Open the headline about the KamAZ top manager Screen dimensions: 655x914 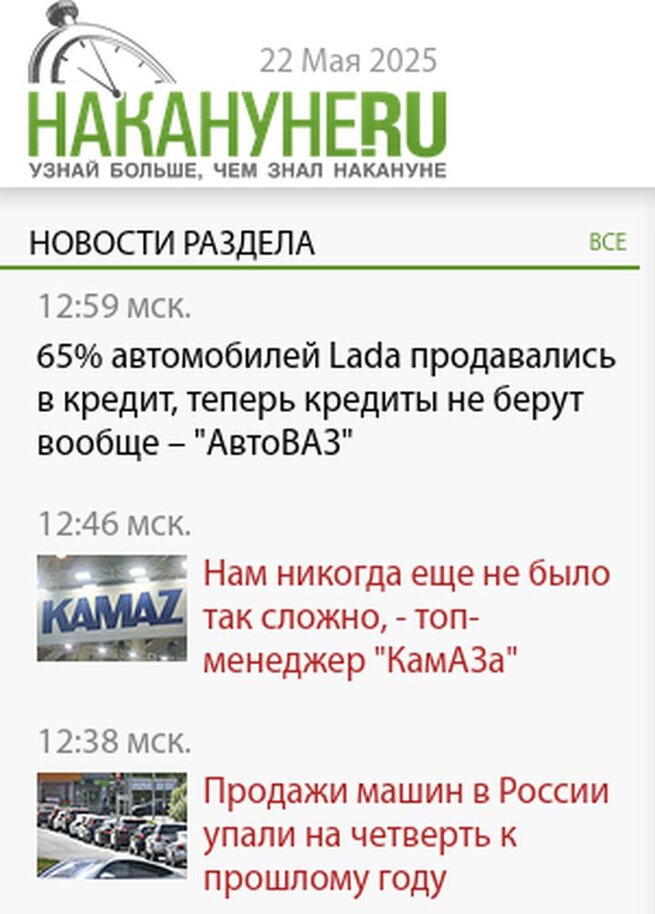[406, 617]
